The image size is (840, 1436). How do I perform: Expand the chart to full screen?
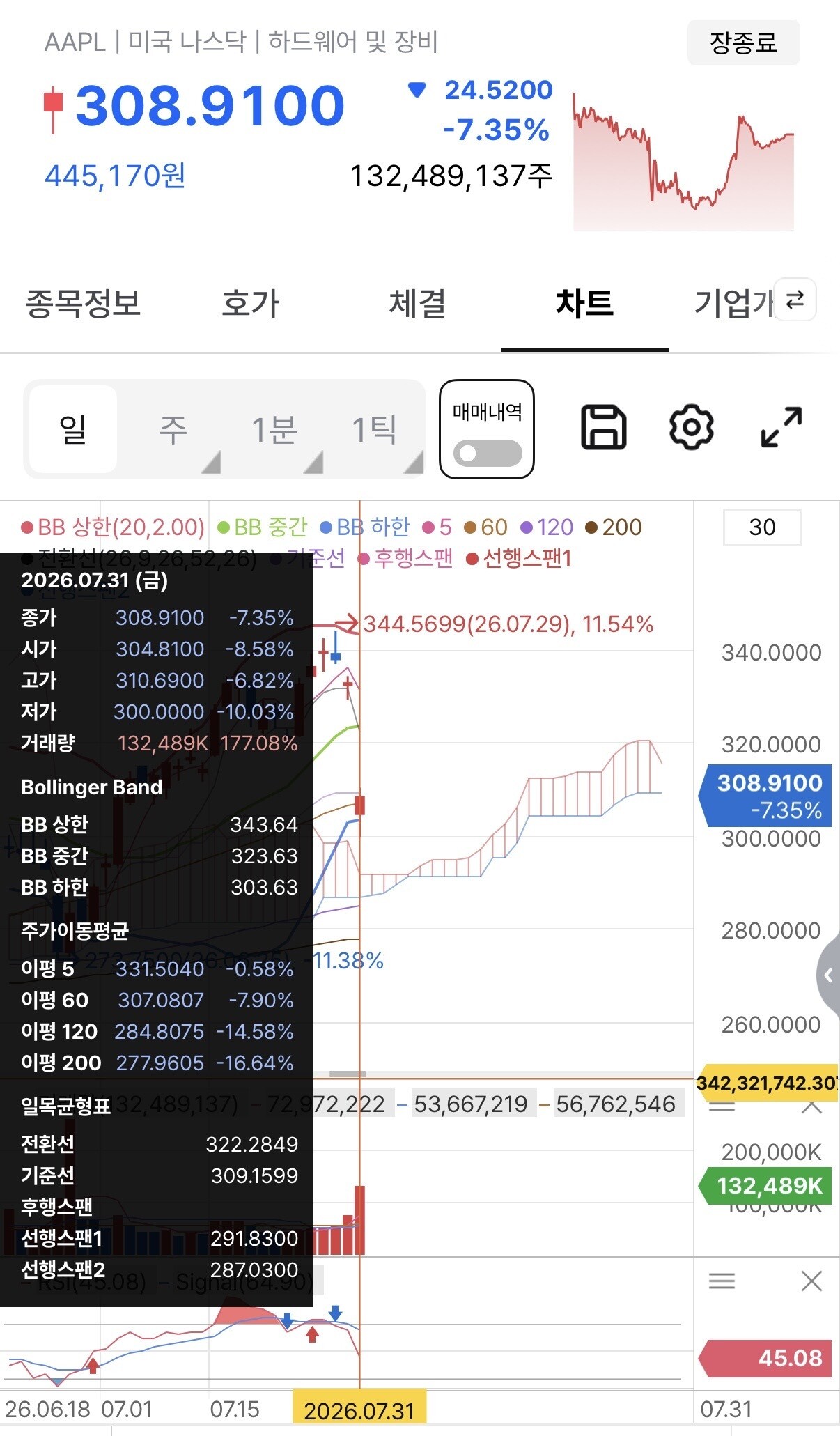[x=781, y=427]
